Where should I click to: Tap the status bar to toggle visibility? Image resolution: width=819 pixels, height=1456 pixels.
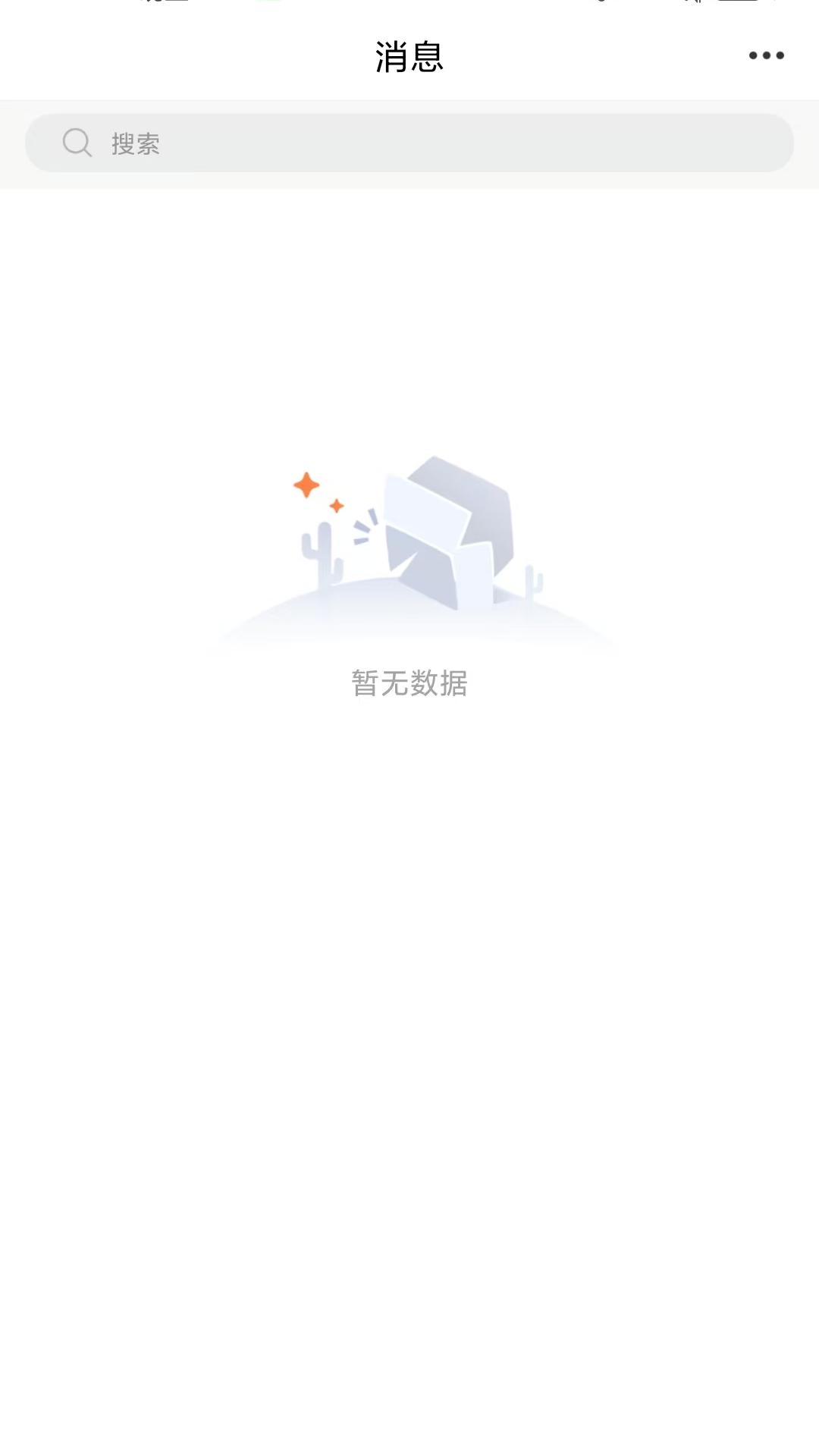tap(409, 8)
